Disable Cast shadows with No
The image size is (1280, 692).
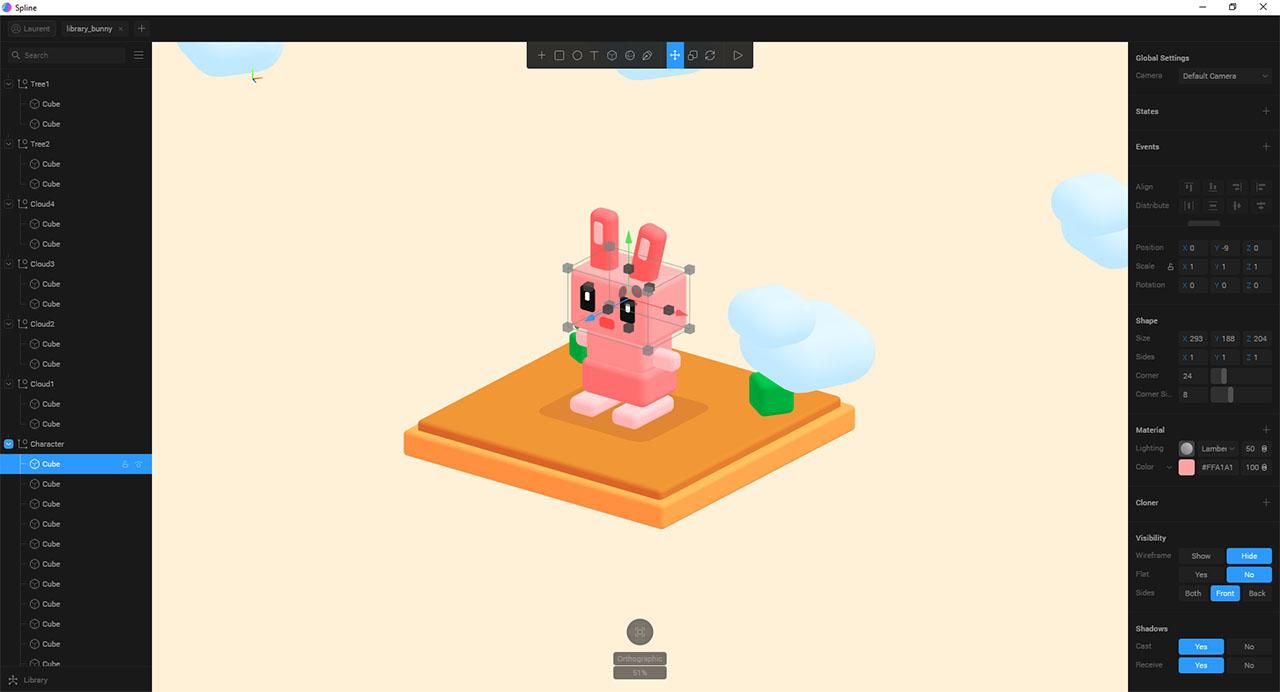point(1249,647)
